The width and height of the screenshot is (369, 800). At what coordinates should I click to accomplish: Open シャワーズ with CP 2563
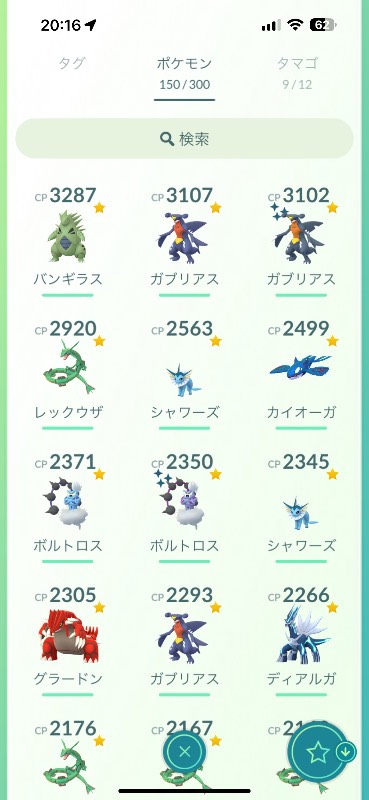[184, 374]
